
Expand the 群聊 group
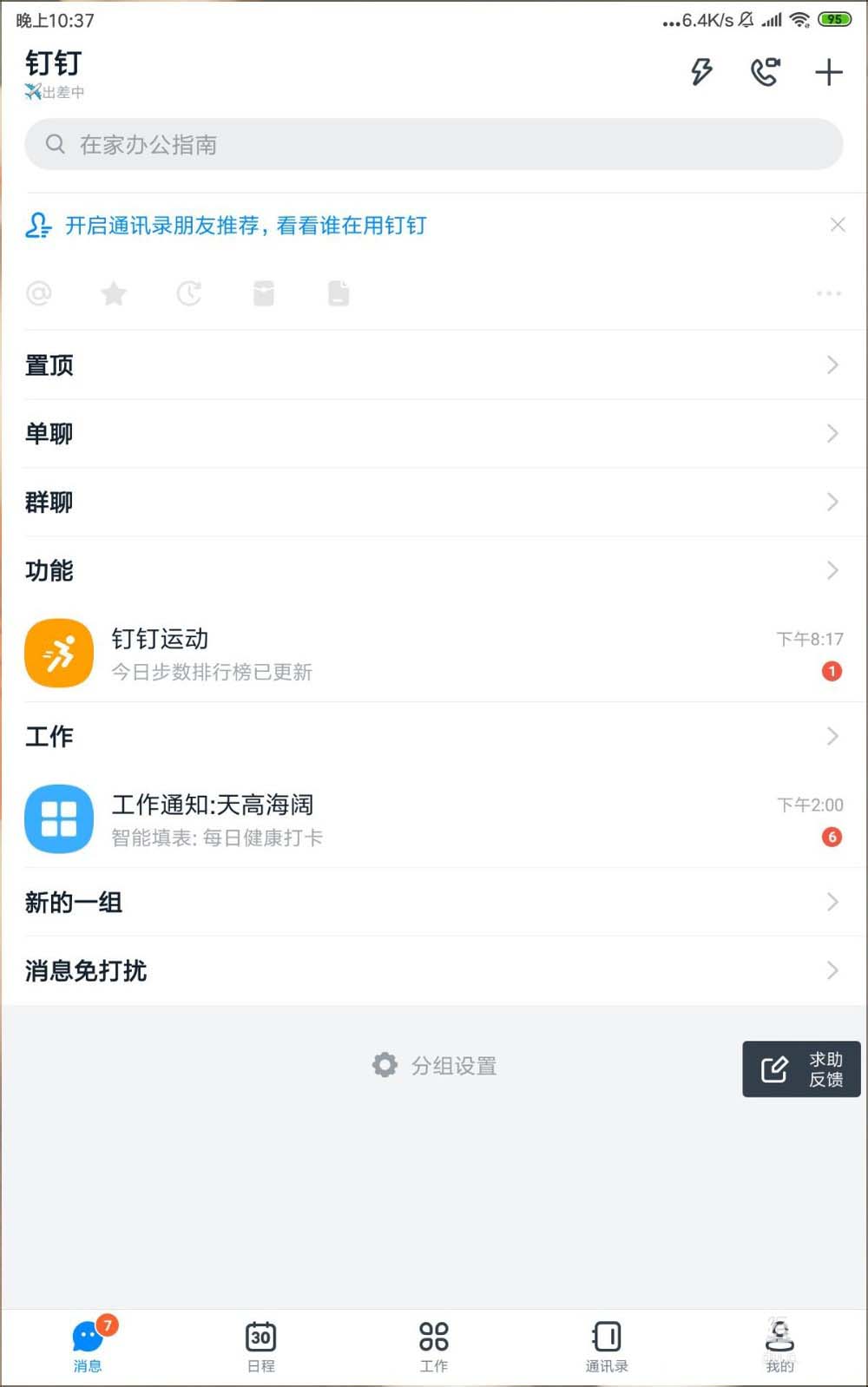[433, 502]
